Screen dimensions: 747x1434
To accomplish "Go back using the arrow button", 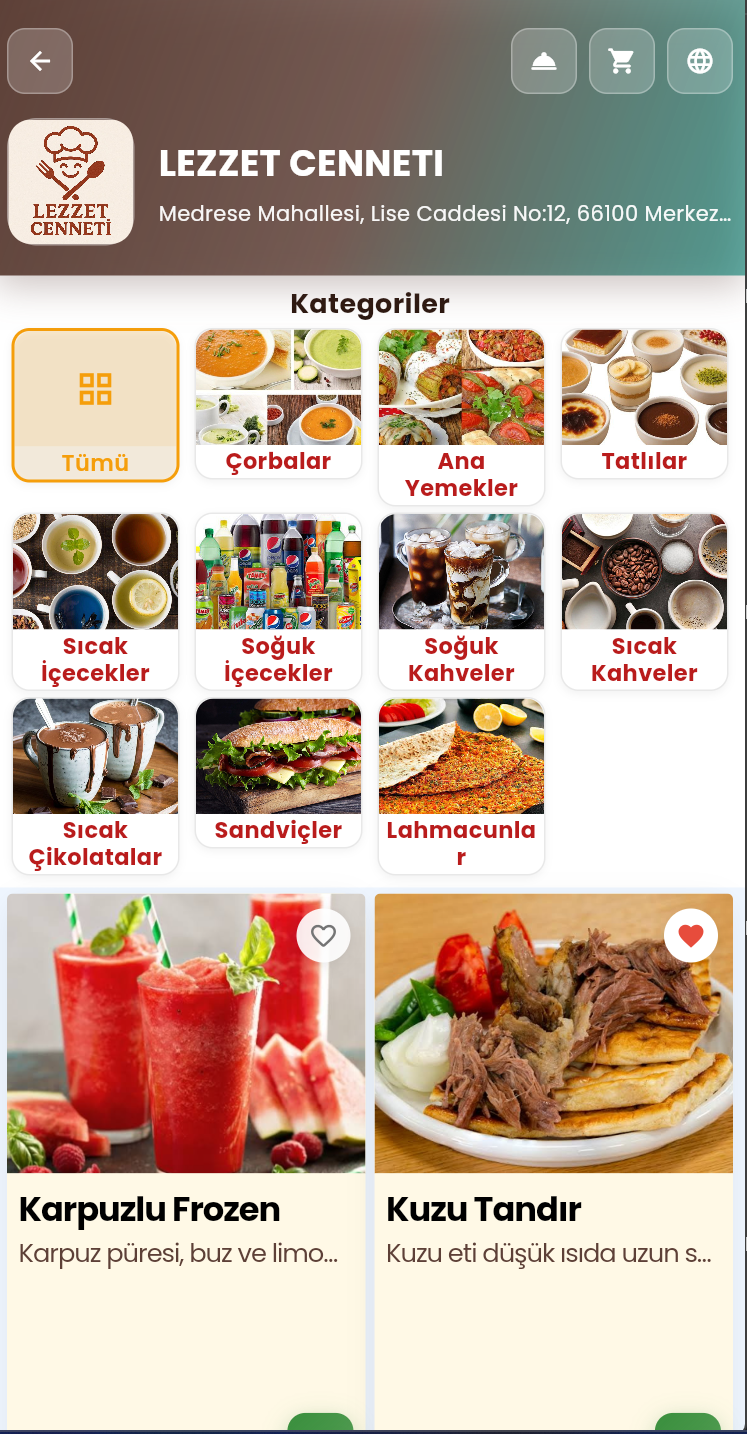I will (x=40, y=62).
